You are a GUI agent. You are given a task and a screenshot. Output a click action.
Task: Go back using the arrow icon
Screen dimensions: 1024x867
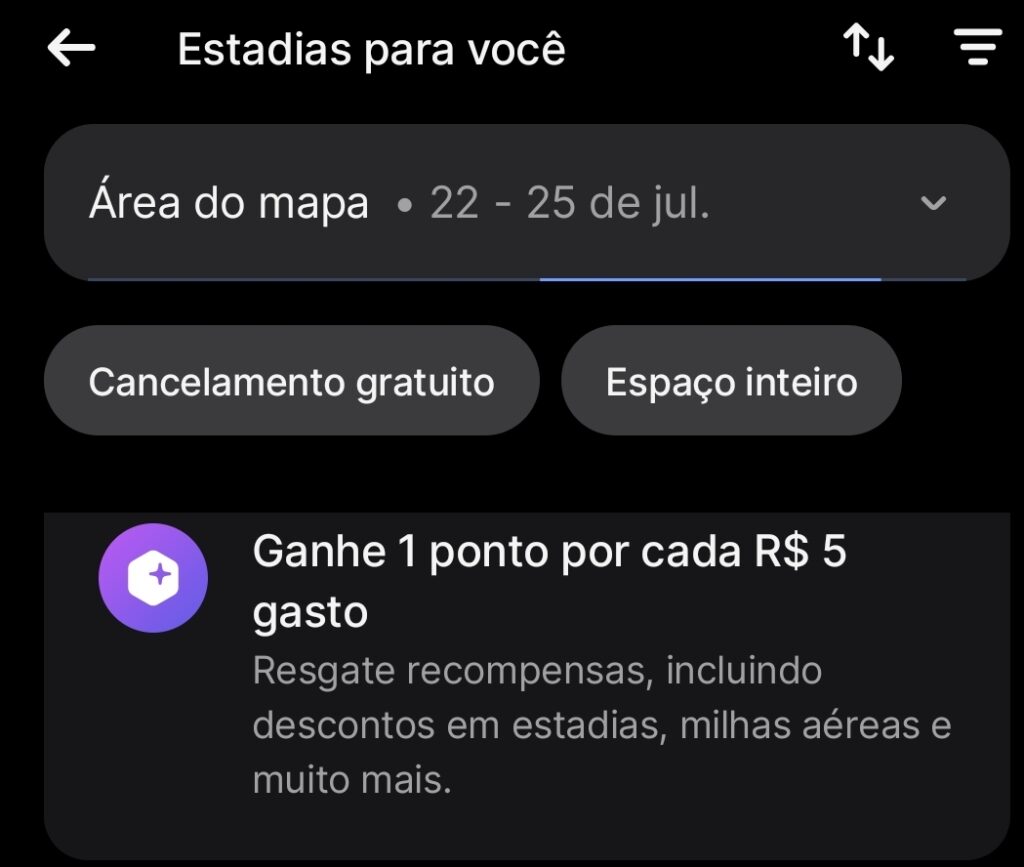point(71,49)
